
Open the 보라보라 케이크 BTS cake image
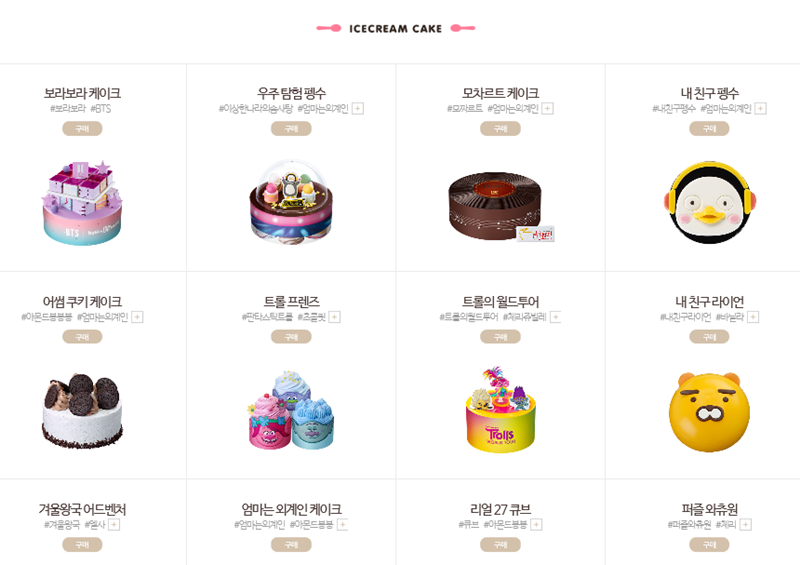[82, 202]
